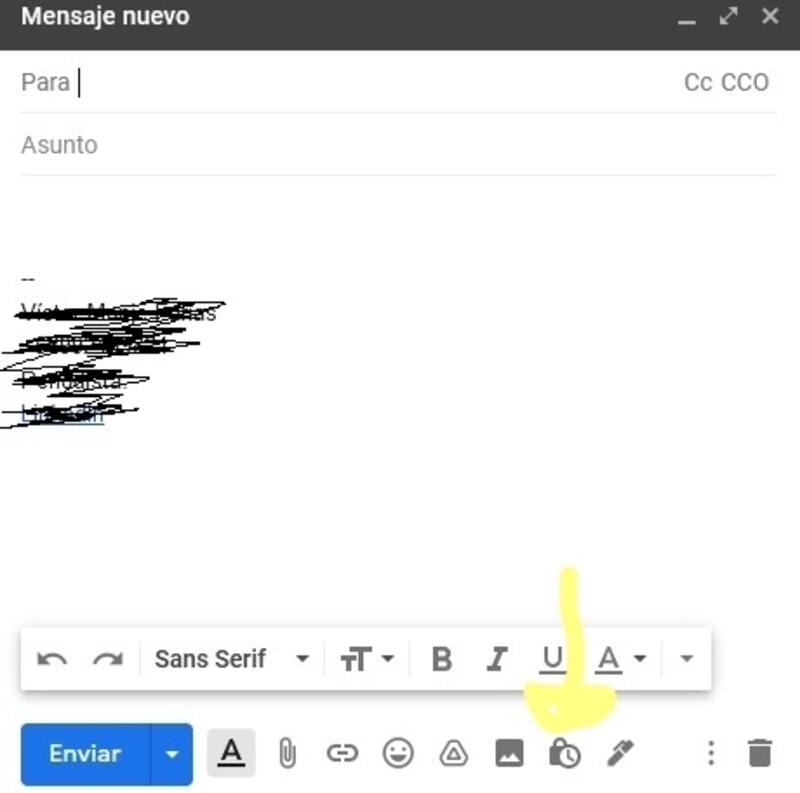The height and width of the screenshot is (793, 800).
Task: Undo the last edit
Action: pyautogui.click(x=52, y=659)
